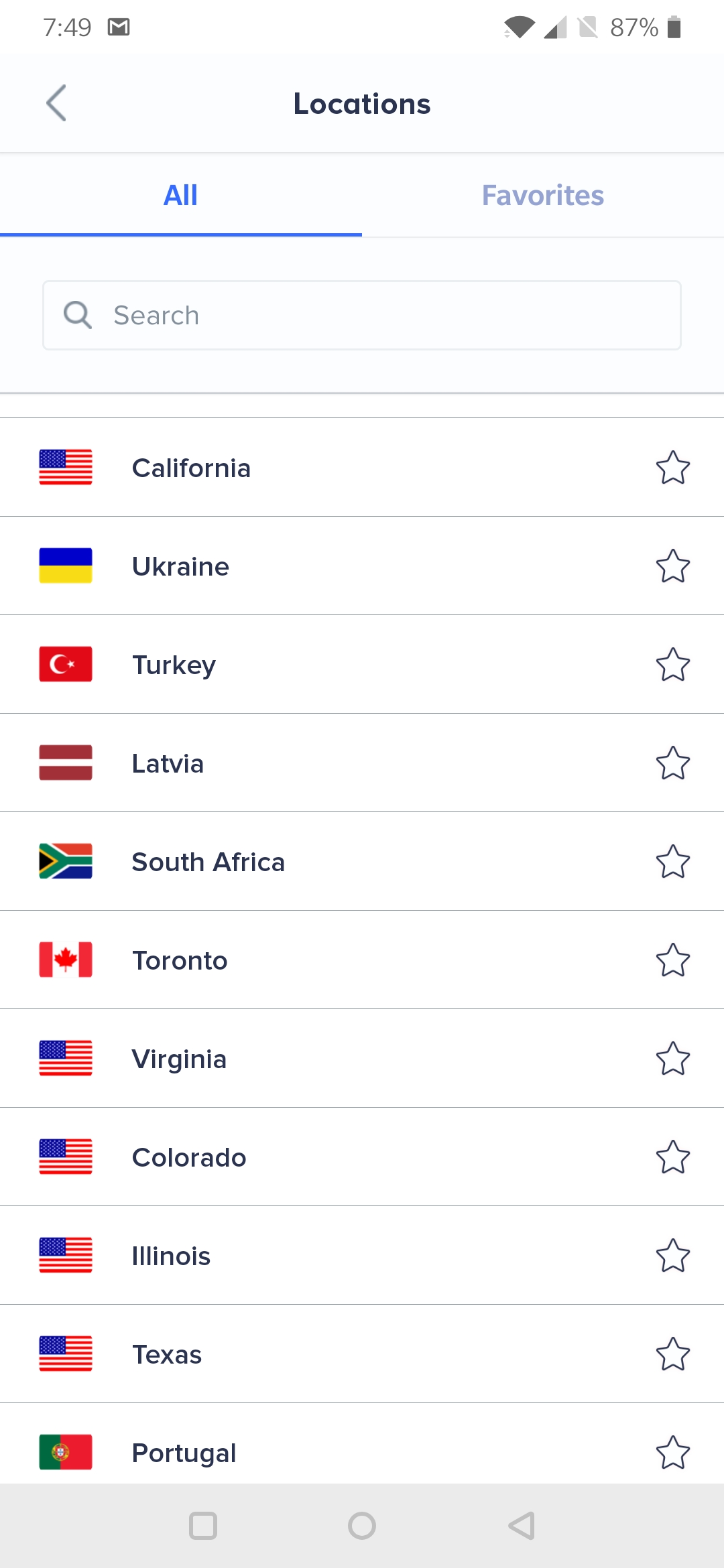Select the All tab

coord(180,196)
